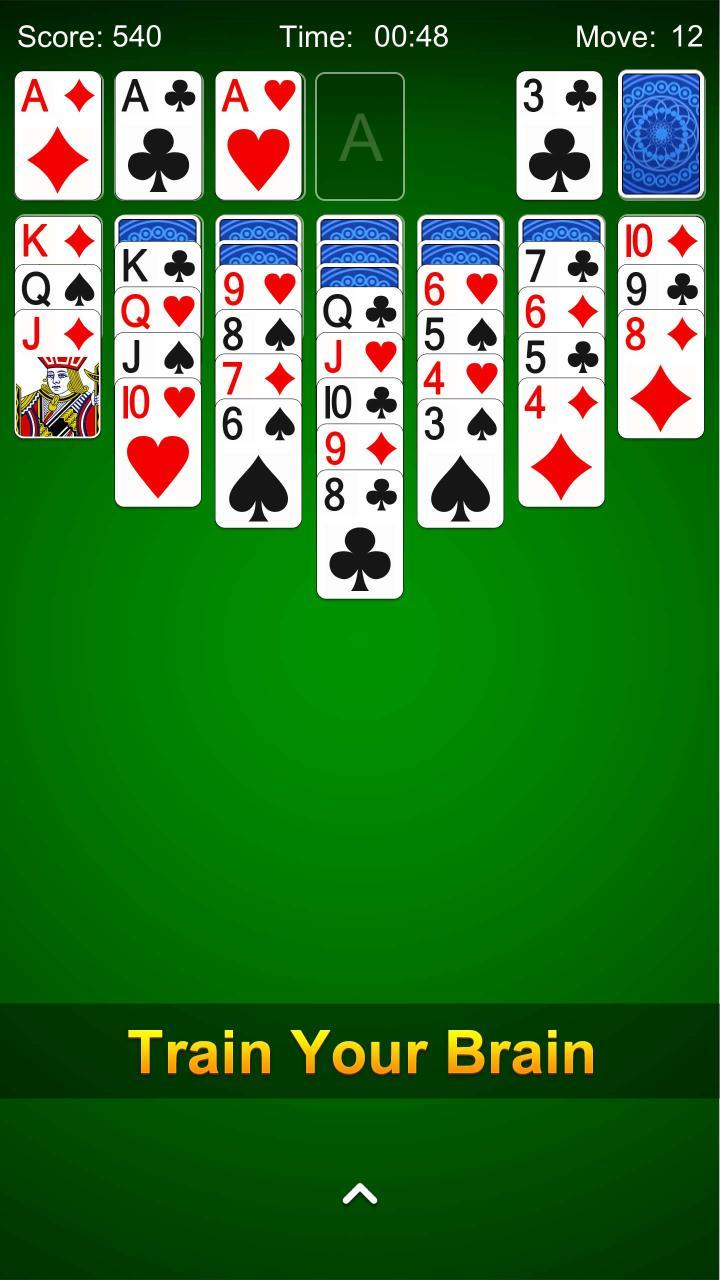
Task: Select the Ace of Diamonds foundation pile
Action: pos(58,135)
